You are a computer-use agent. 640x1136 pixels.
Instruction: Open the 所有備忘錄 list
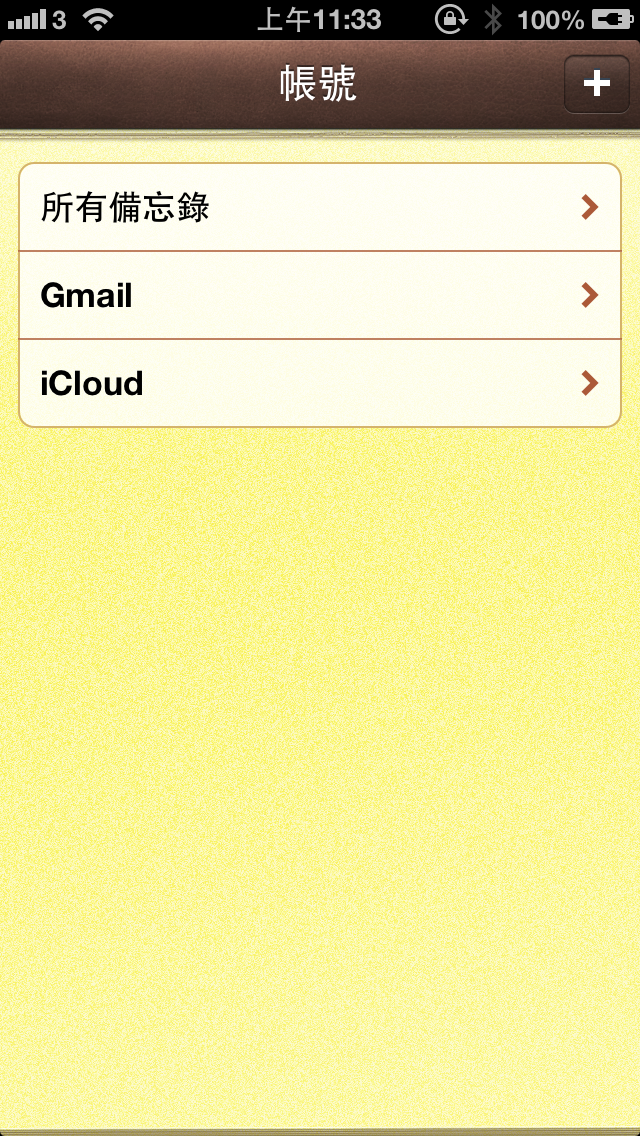(x=320, y=208)
